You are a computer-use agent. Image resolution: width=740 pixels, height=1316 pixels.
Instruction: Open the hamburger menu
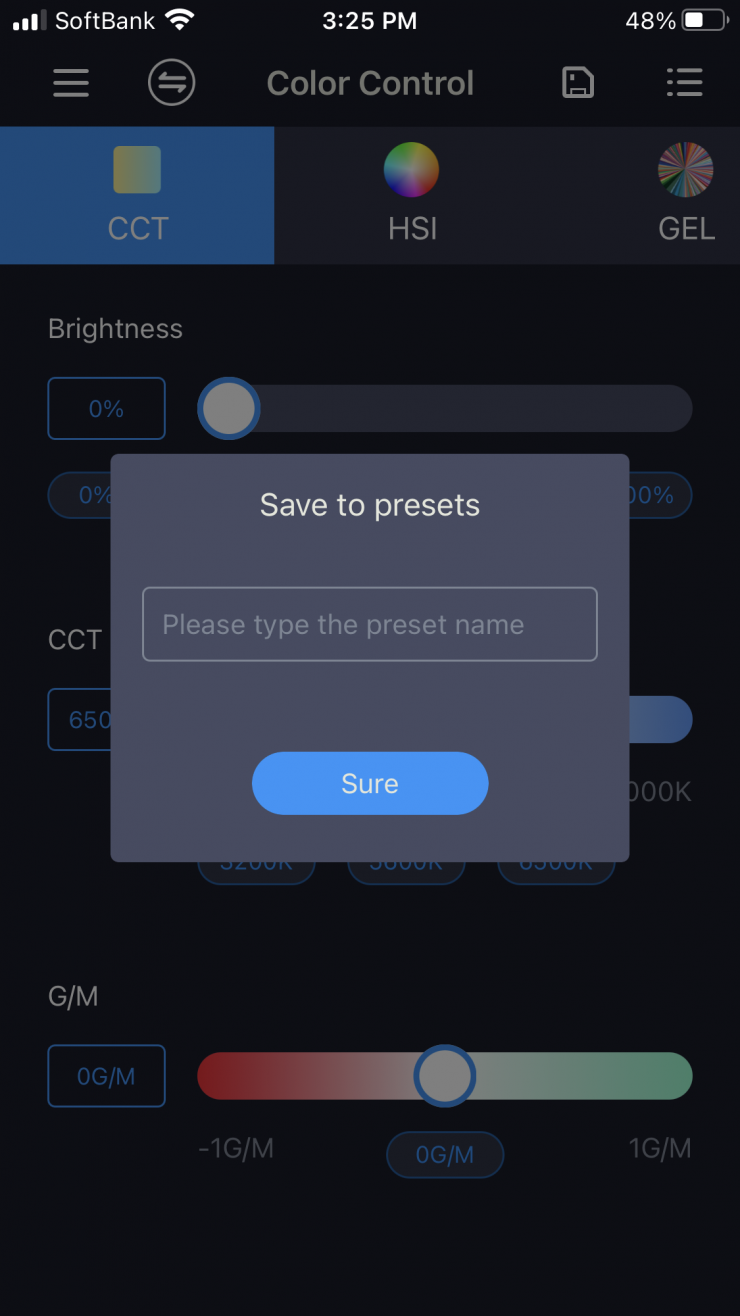71,83
